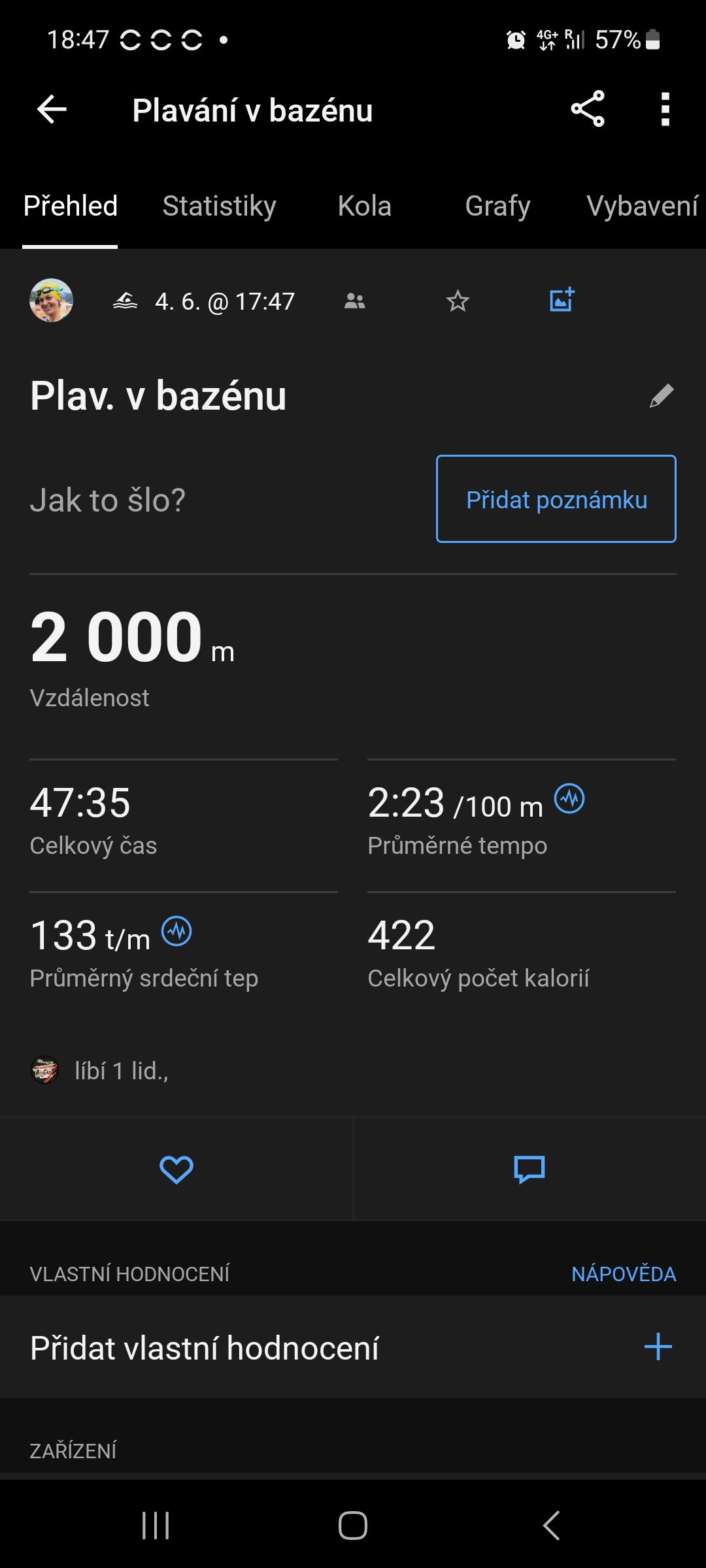Switch to the Vybavení tab
This screenshot has height=1568, width=706.
tap(642, 206)
